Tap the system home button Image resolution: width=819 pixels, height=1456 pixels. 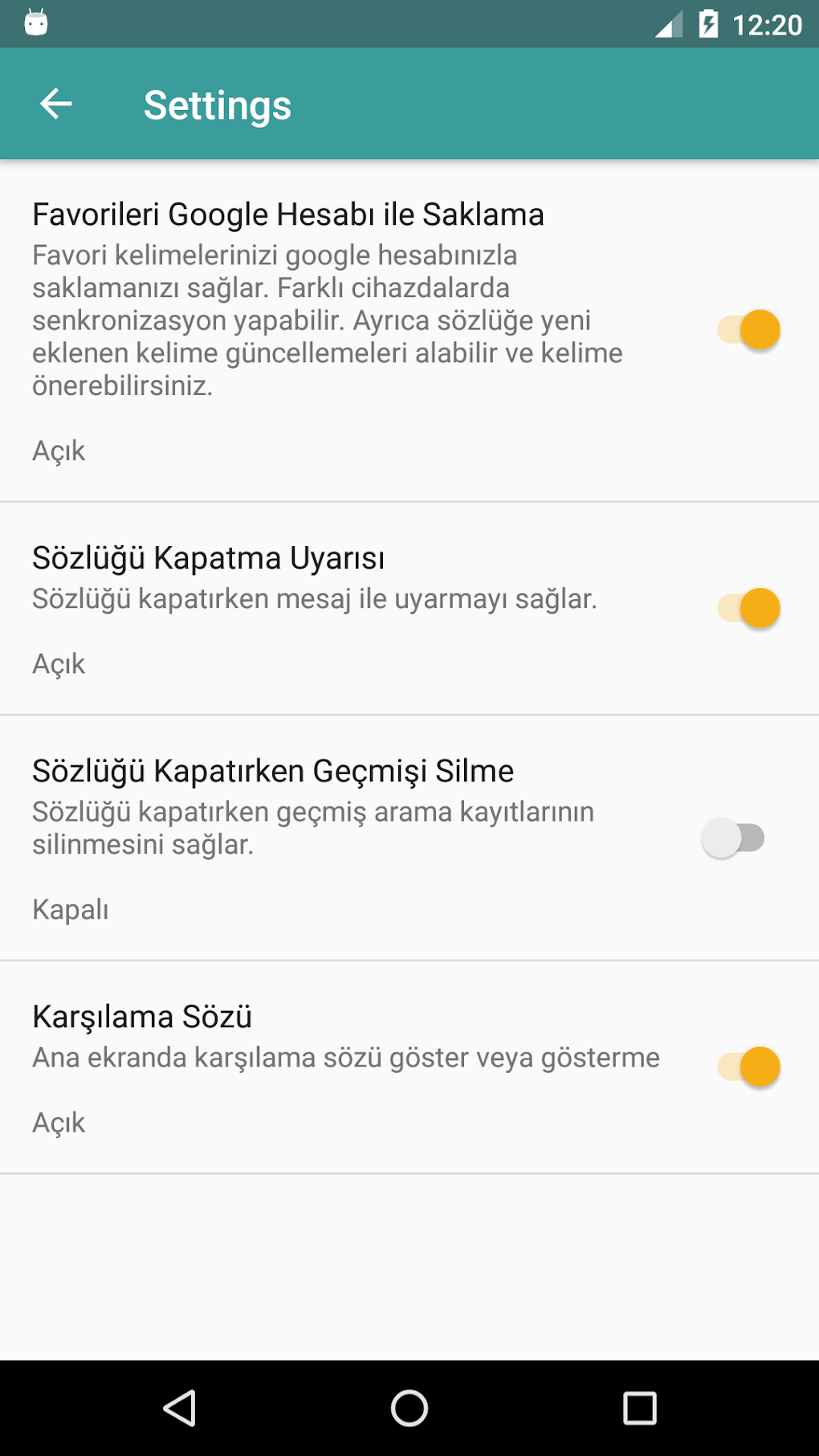pyautogui.click(x=409, y=1408)
